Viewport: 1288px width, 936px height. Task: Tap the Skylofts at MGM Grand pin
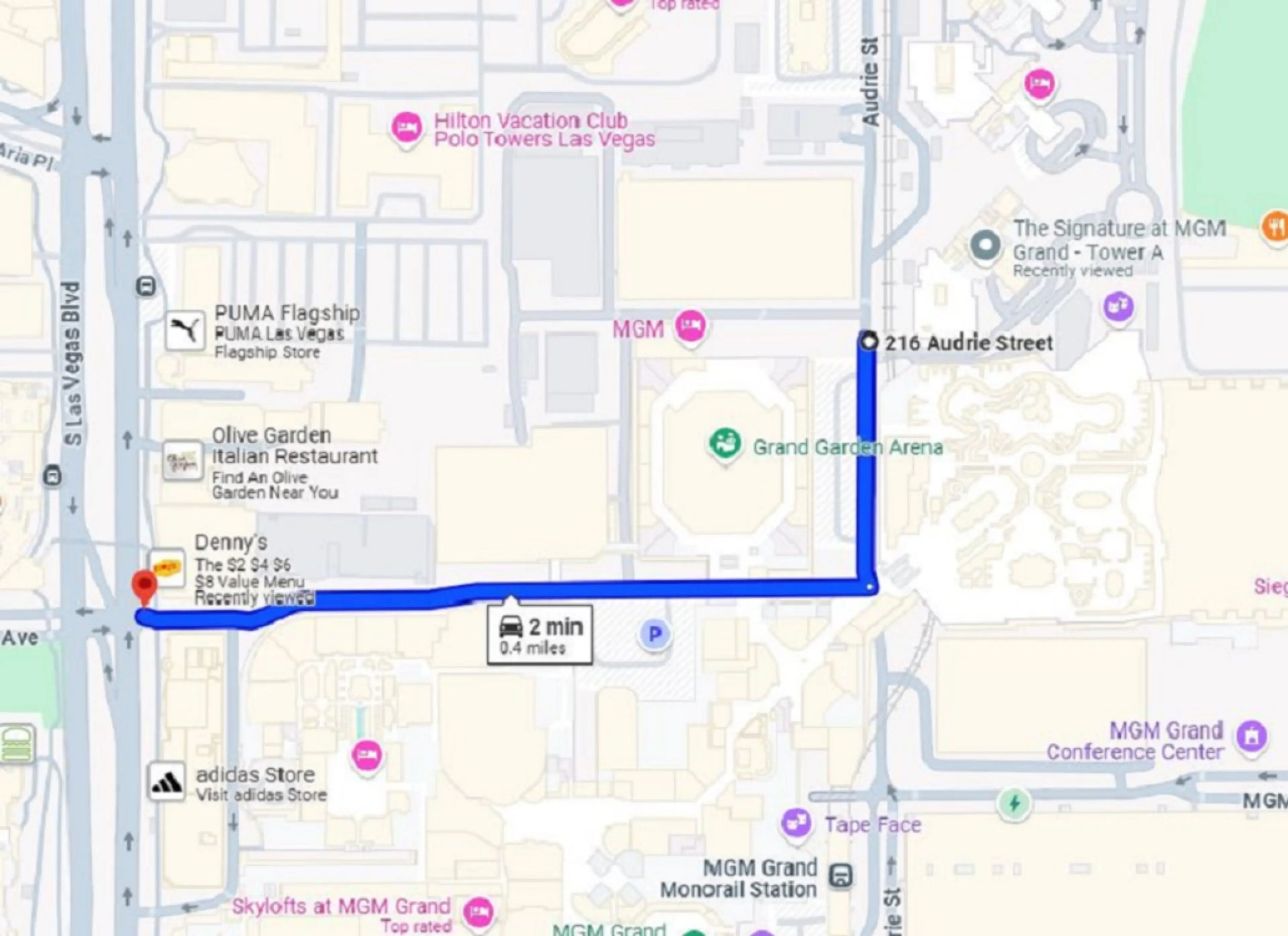tap(479, 912)
